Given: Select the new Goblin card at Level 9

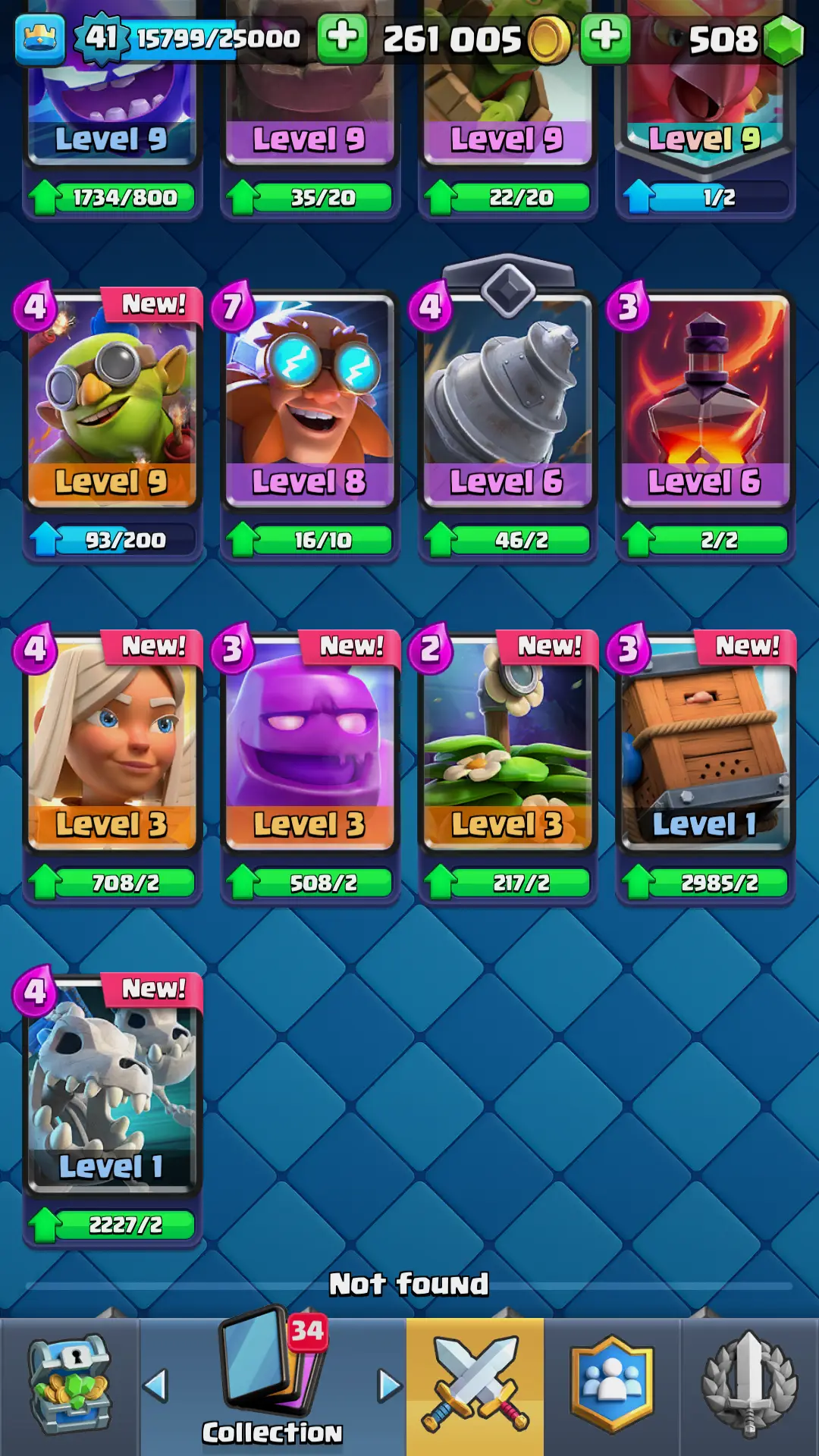Looking at the screenshot, I should 112,398.
